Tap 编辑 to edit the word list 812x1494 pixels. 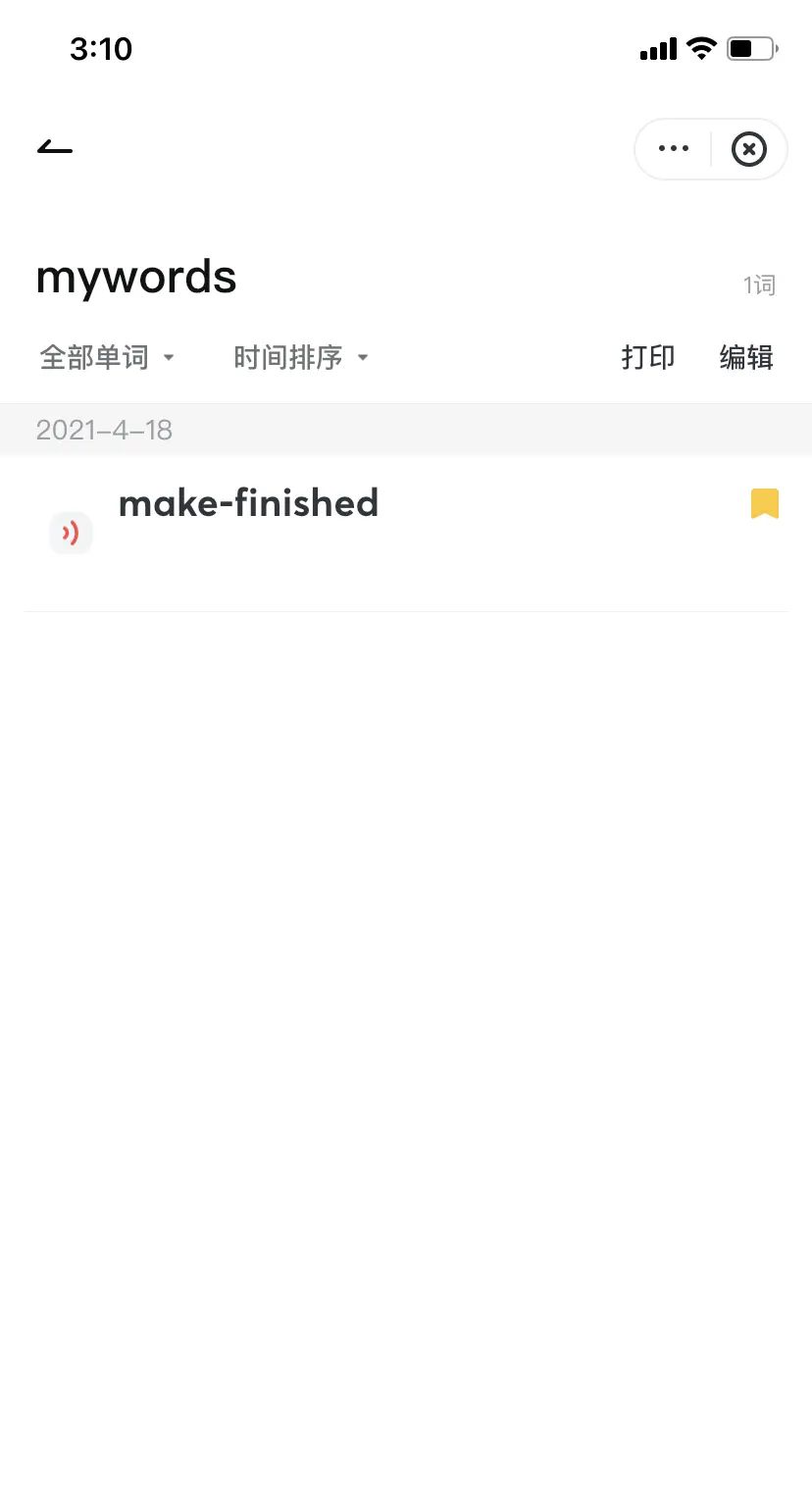(x=746, y=357)
